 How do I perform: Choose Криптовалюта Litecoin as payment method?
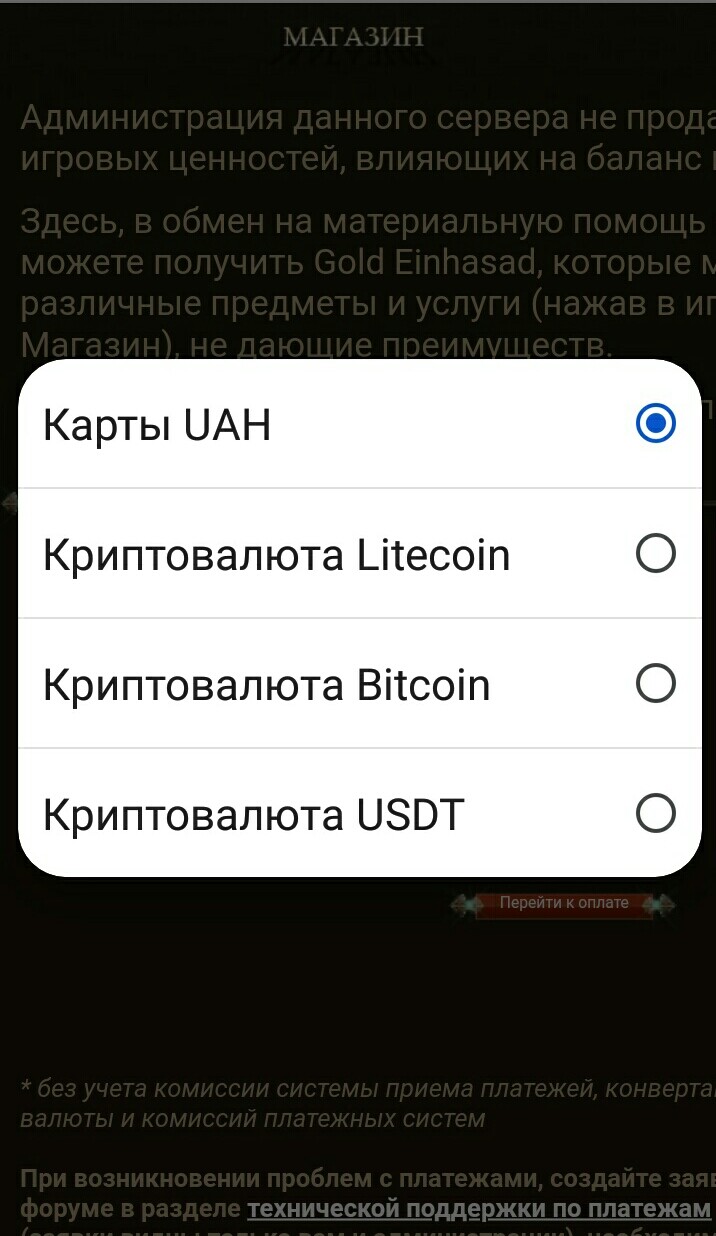[x=359, y=554]
